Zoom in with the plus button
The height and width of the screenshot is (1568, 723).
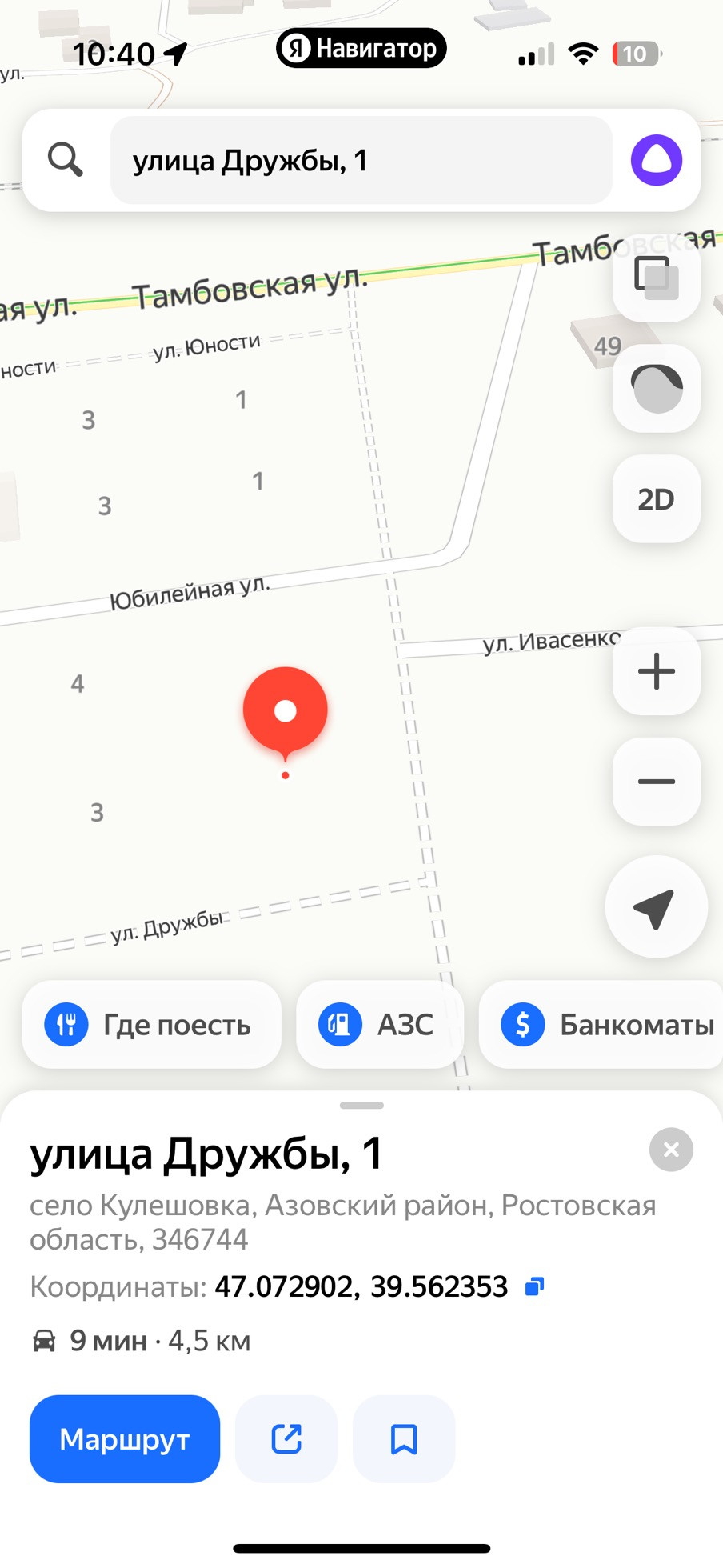656,671
